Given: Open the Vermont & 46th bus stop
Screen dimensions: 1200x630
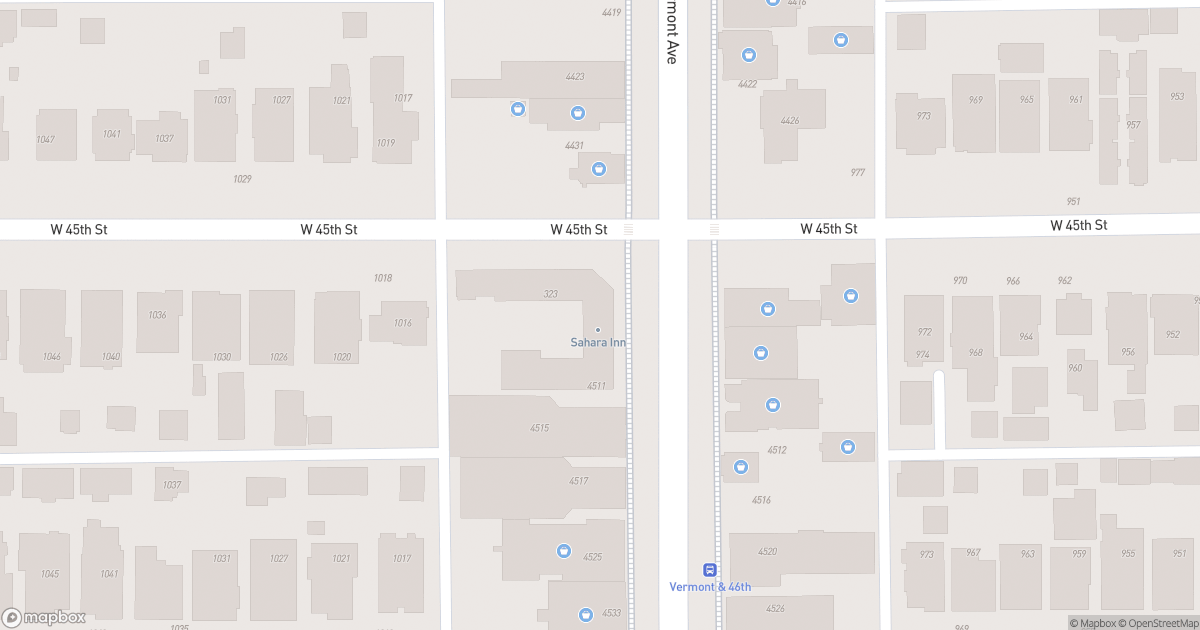Looking at the screenshot, I should pyautogui.click(x=709, y=570).
